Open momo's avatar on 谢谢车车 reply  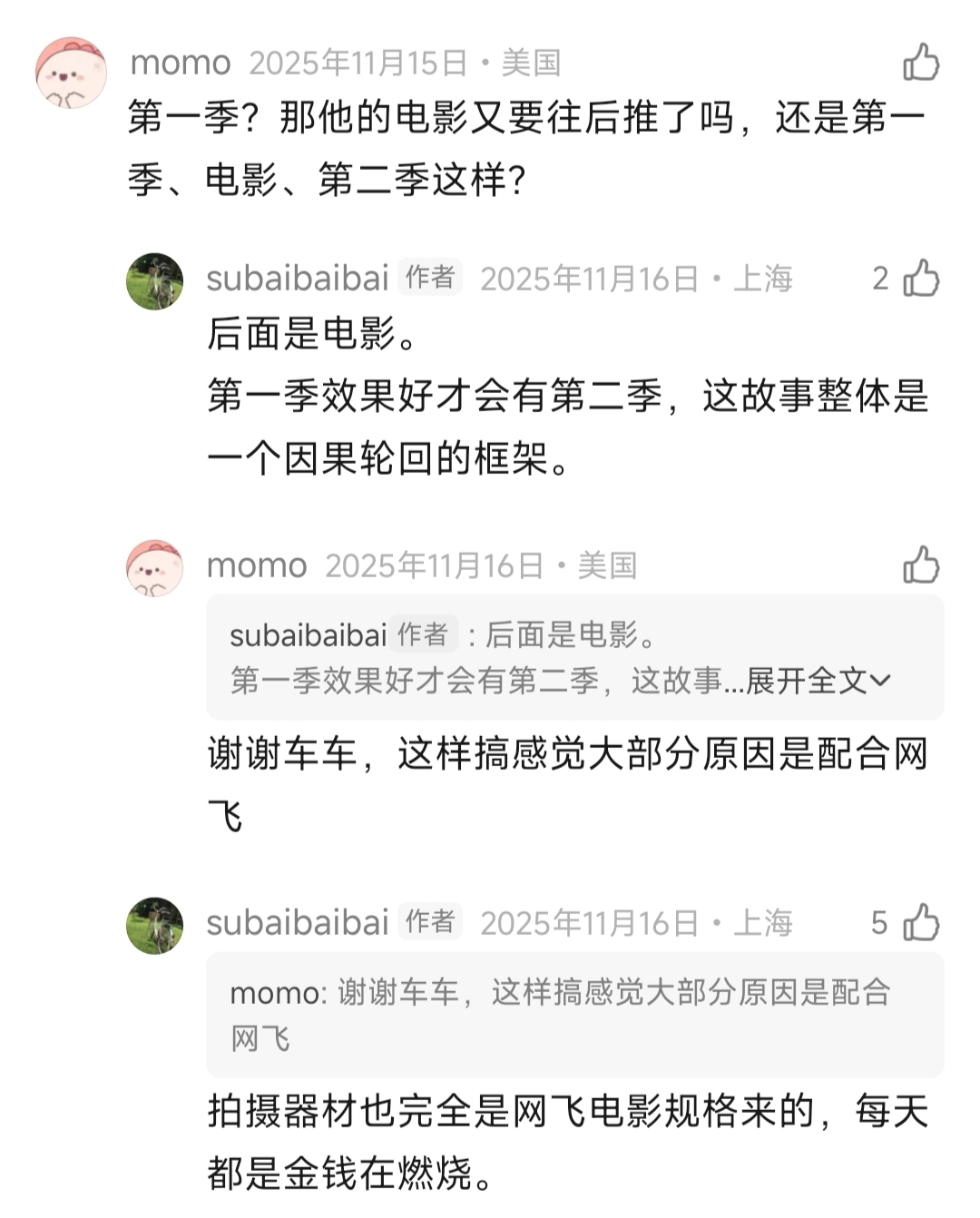[x=154, y=568]
